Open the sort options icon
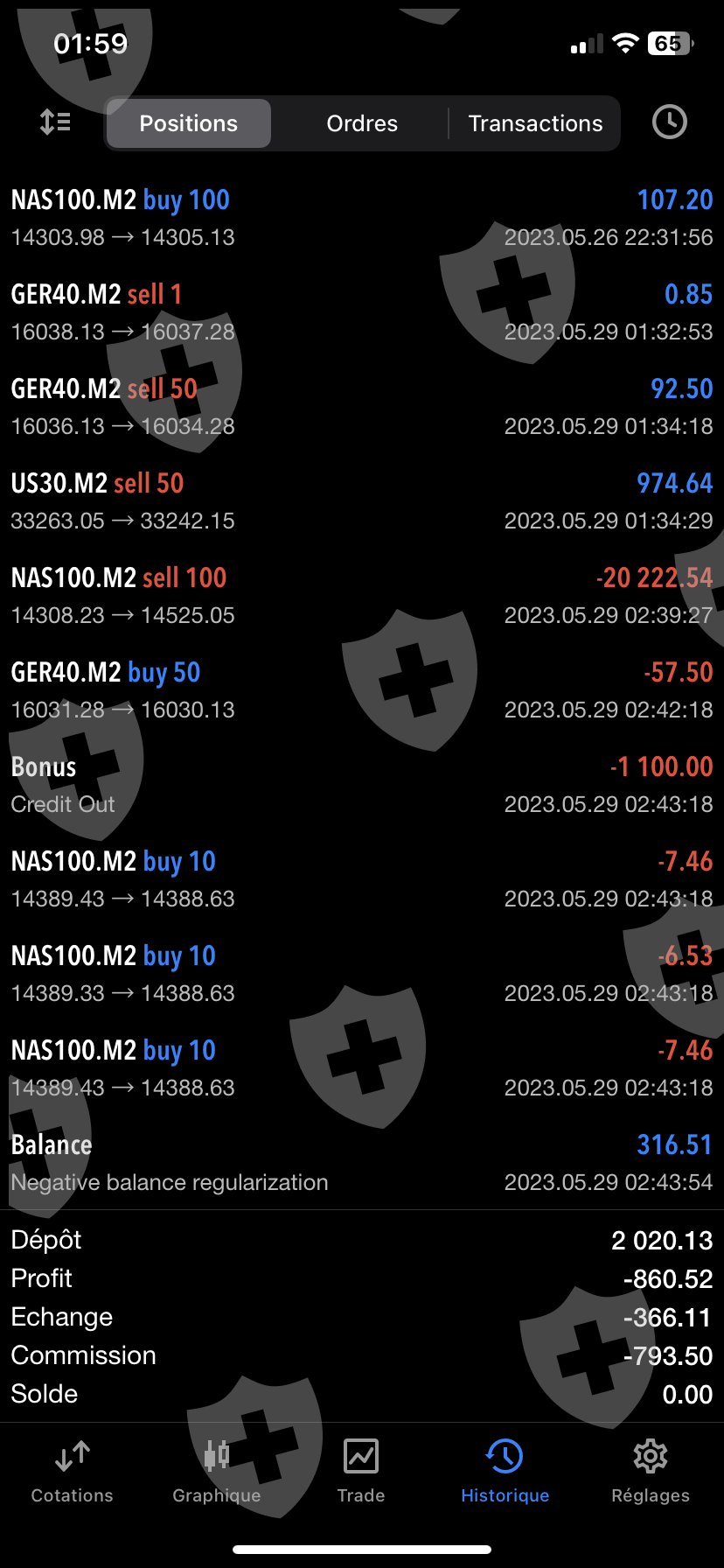This screenshot has width=724, height=1568. pos(55,122)
